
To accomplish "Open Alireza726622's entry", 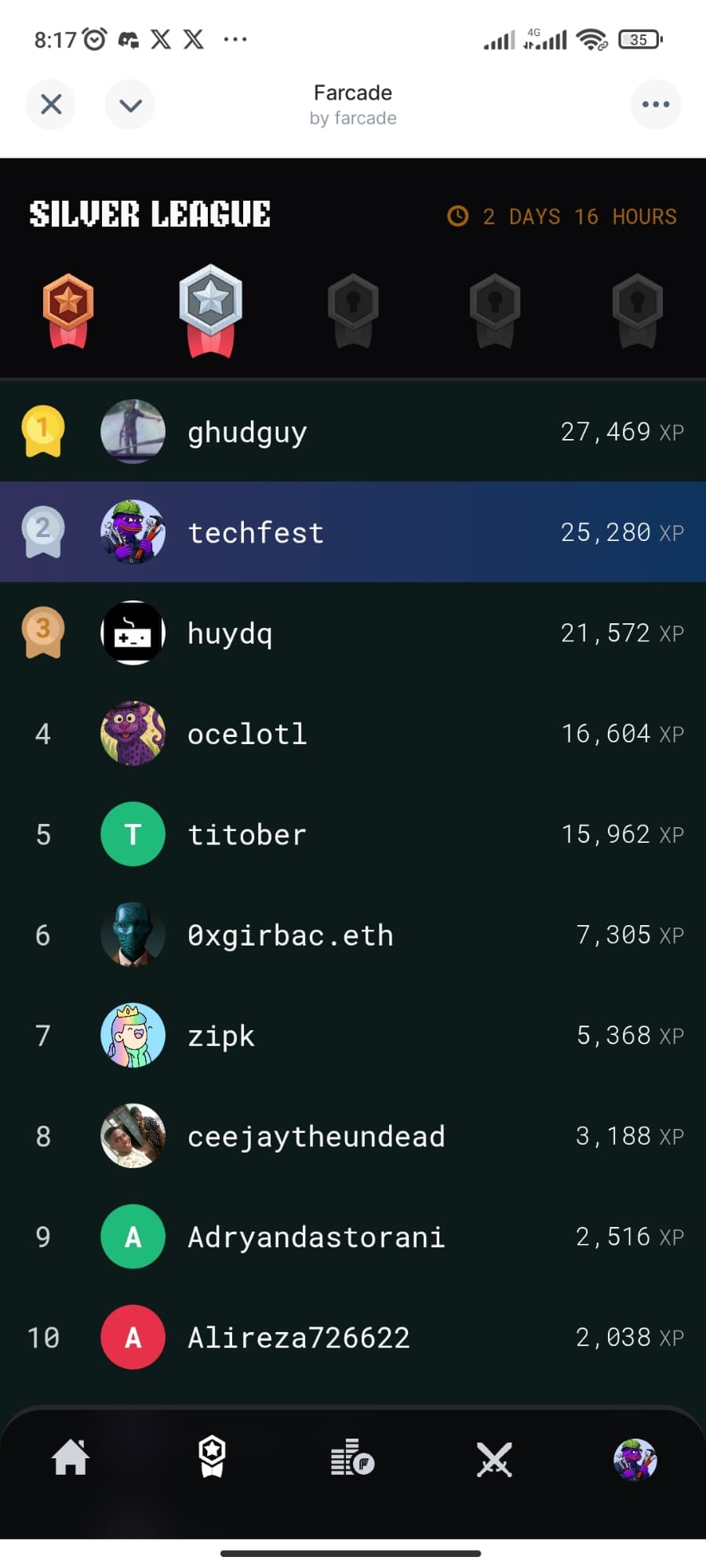I will coord(353,1338).
